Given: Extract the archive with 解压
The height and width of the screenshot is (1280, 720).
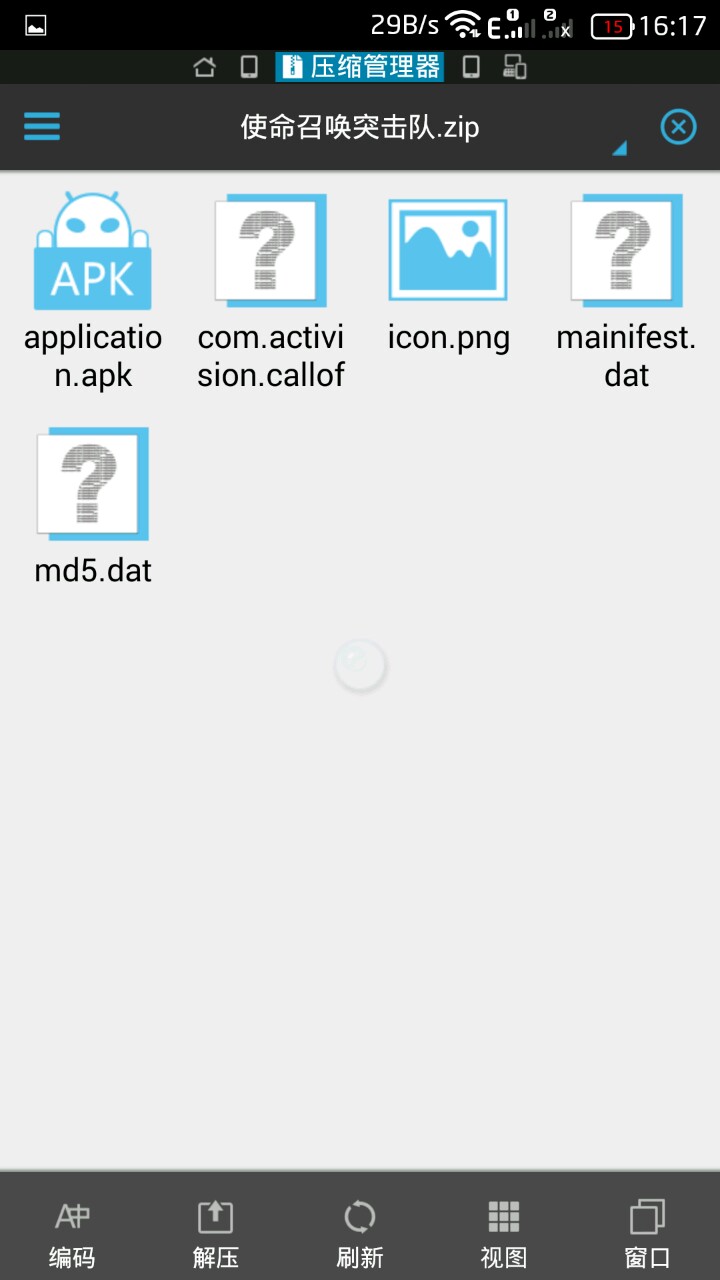Looking at the screenshot, I should 216,1234.
